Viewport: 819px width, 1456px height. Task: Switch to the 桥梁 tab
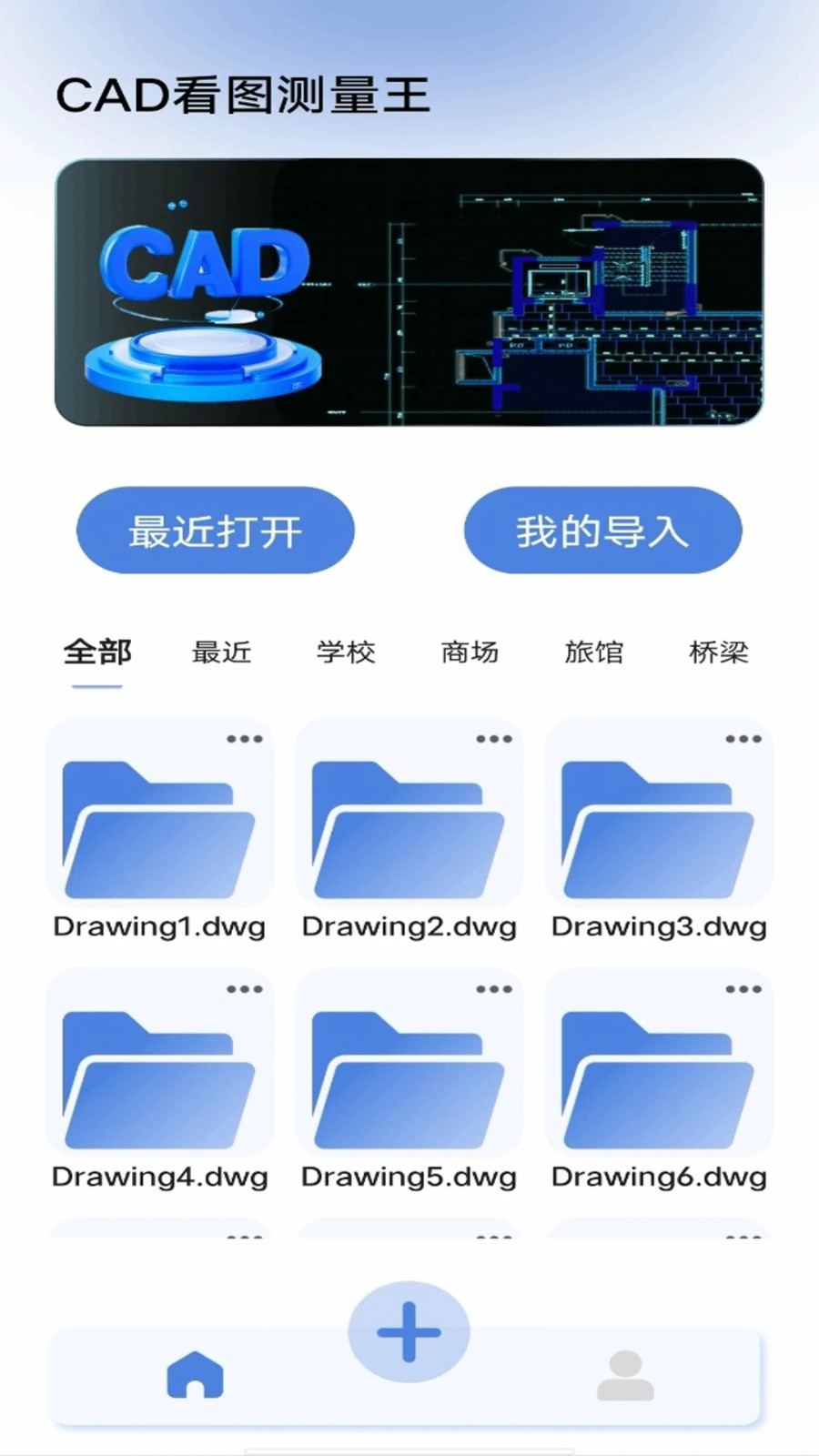click(x=720, y=652)
